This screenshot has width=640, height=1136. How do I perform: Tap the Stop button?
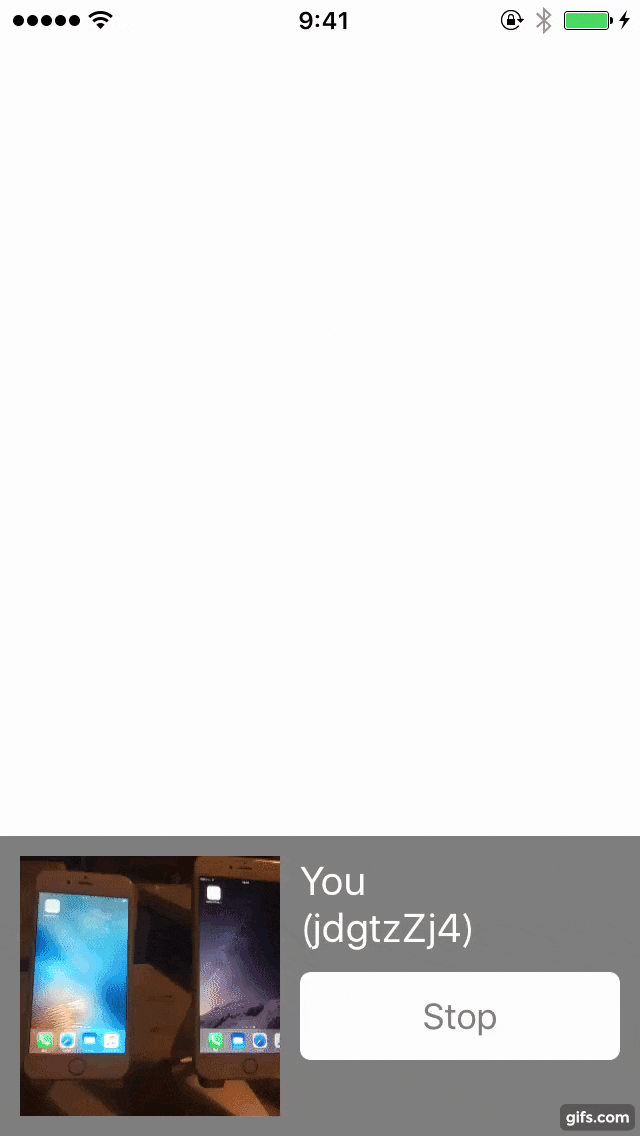pyautogui.click(x=459, y=1016)
